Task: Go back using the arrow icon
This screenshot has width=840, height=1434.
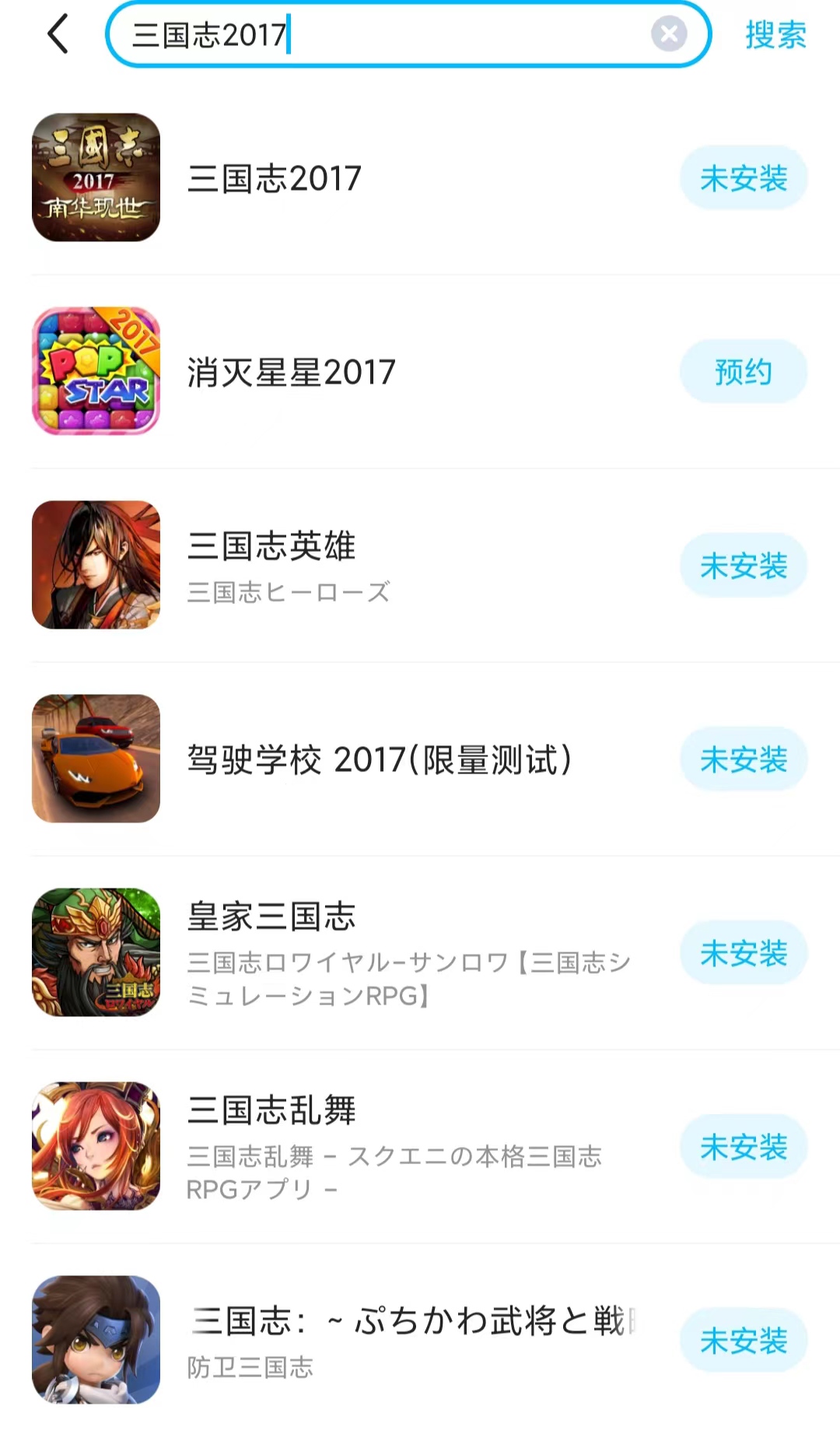Action: [x=58, y=34]
